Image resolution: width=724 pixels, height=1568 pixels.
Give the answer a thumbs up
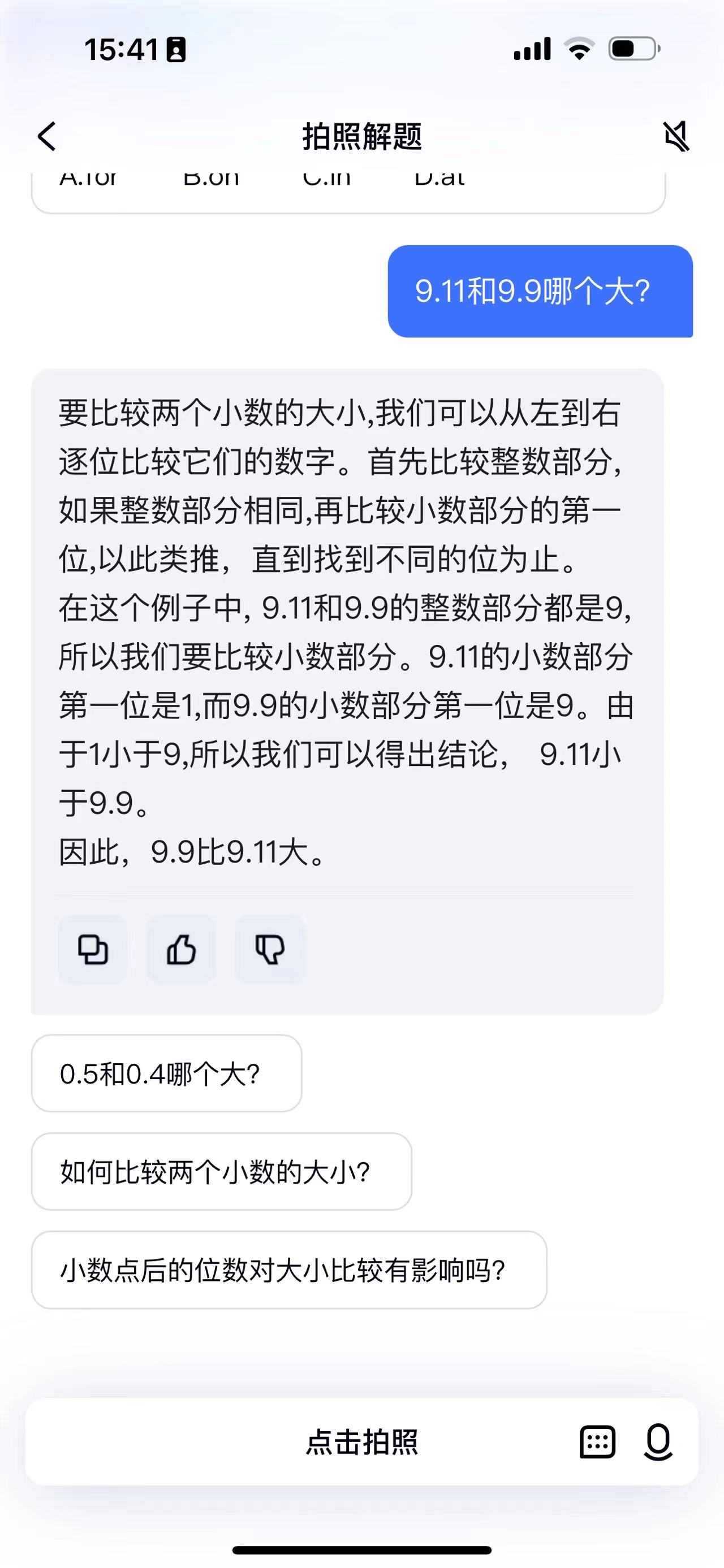tap(181, 949)
